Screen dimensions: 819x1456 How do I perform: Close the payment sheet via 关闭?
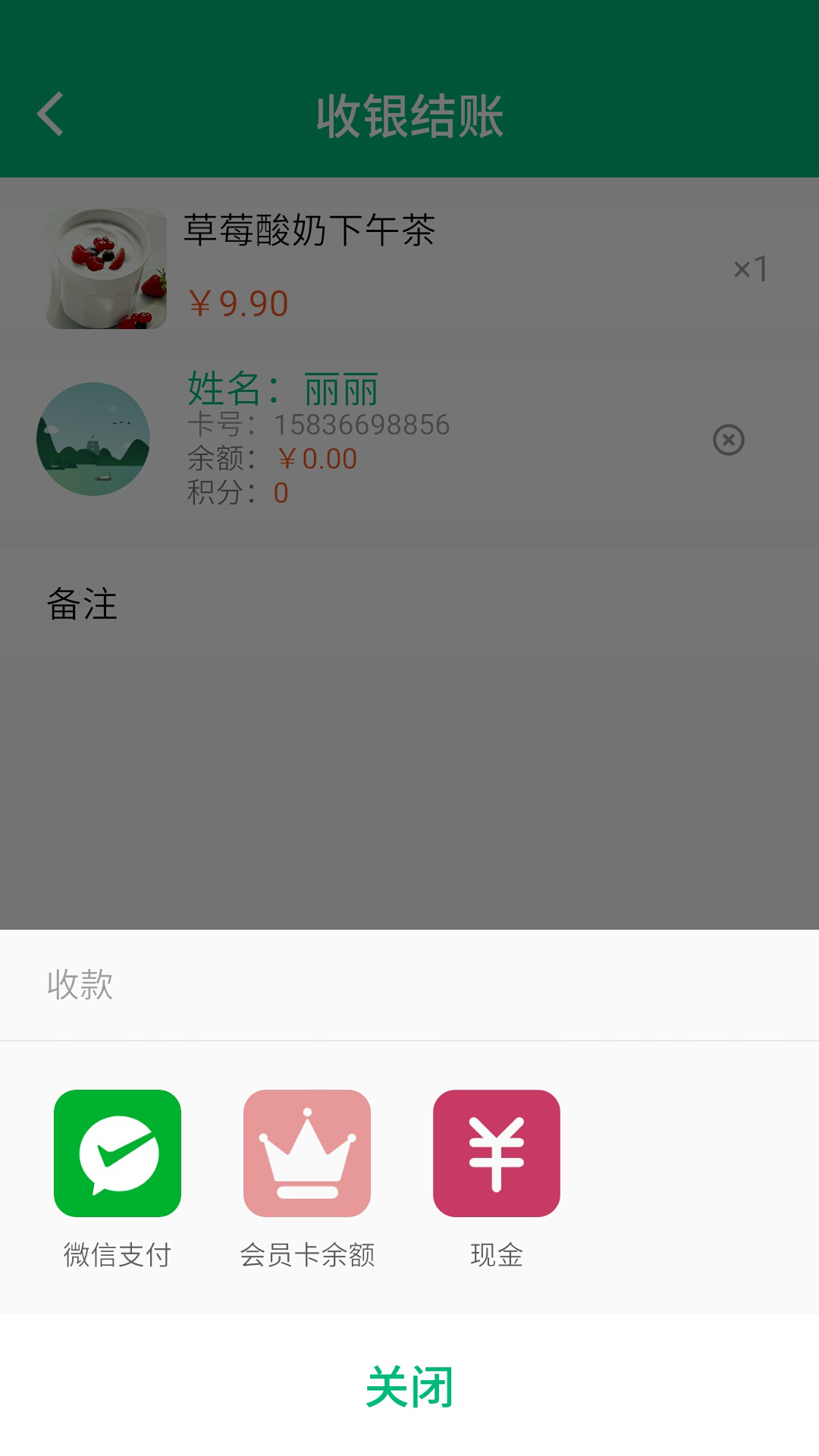coord(409,1386)
